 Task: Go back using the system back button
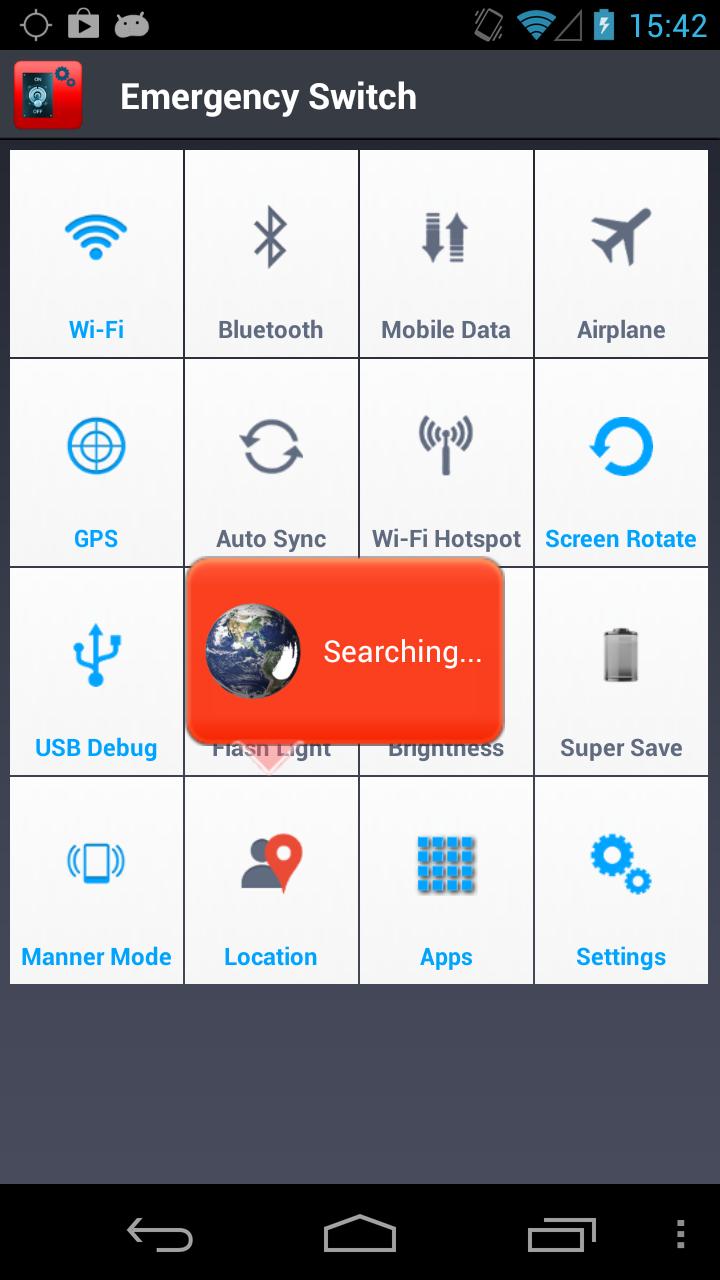pos(160,1234)
